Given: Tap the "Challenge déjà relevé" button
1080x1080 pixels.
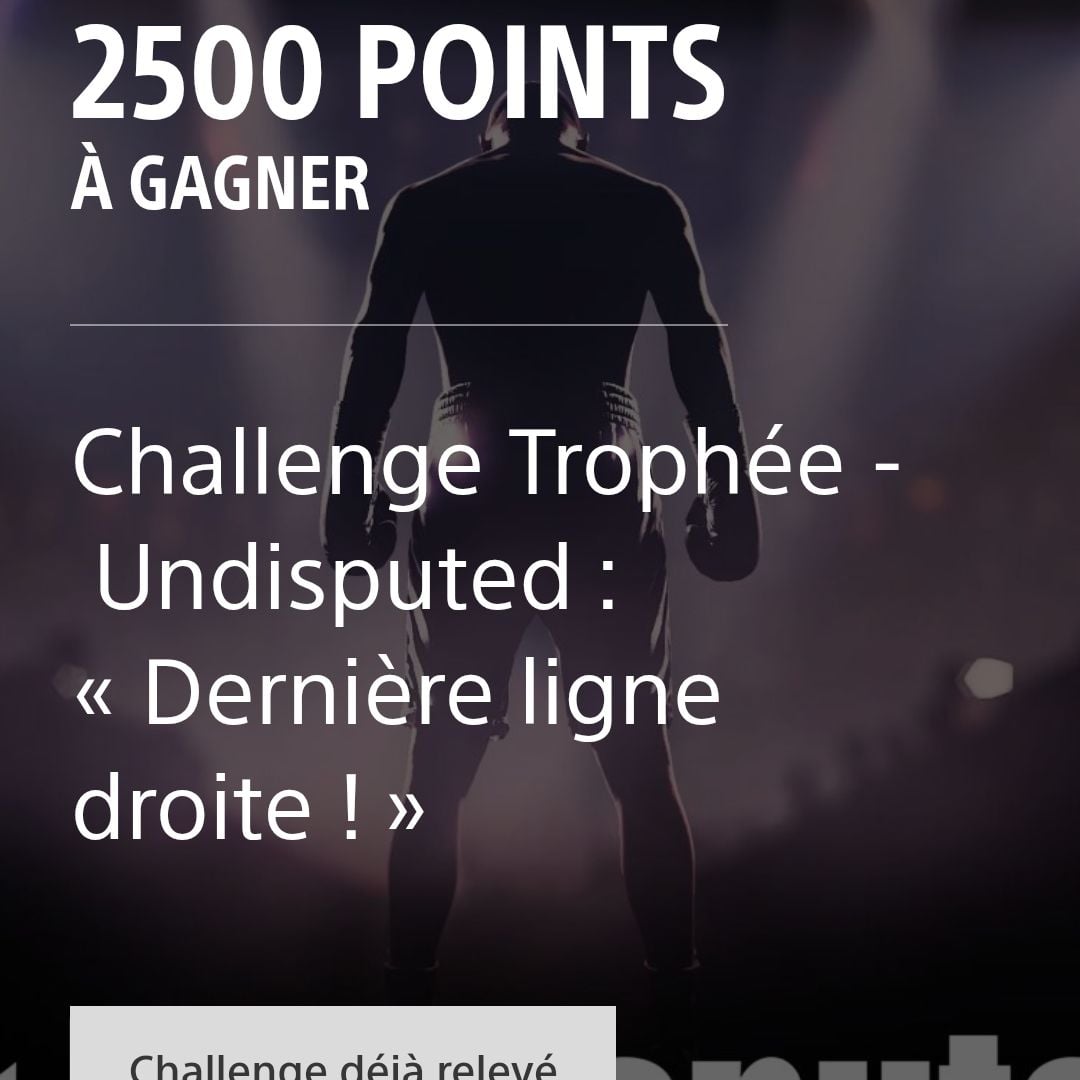Looking at the screenshot, I should 342,1048.
